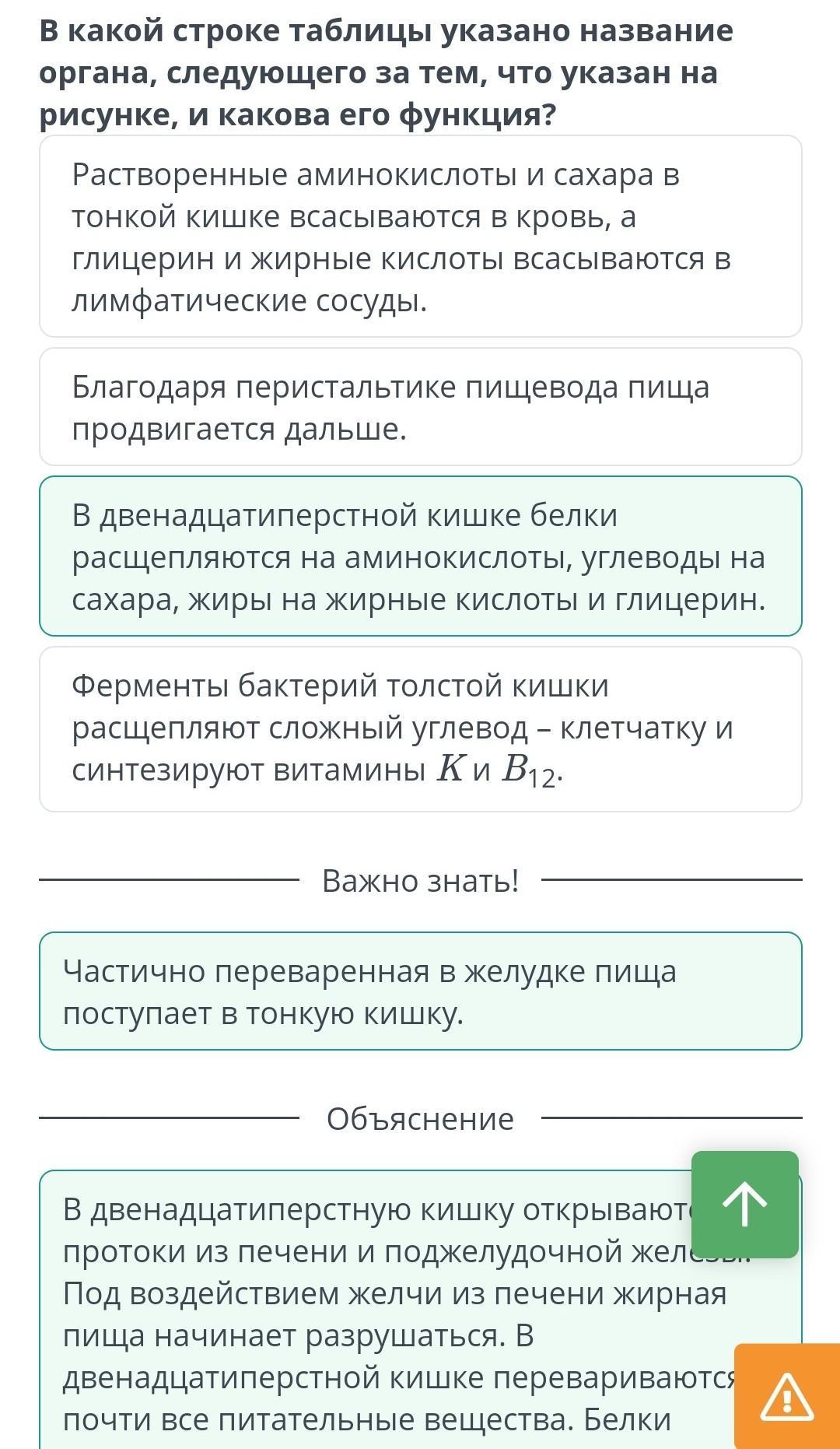The image size is (840, 1449).
Task: Report a problem with the orange warning button
Action: [x=787, y=1396]
